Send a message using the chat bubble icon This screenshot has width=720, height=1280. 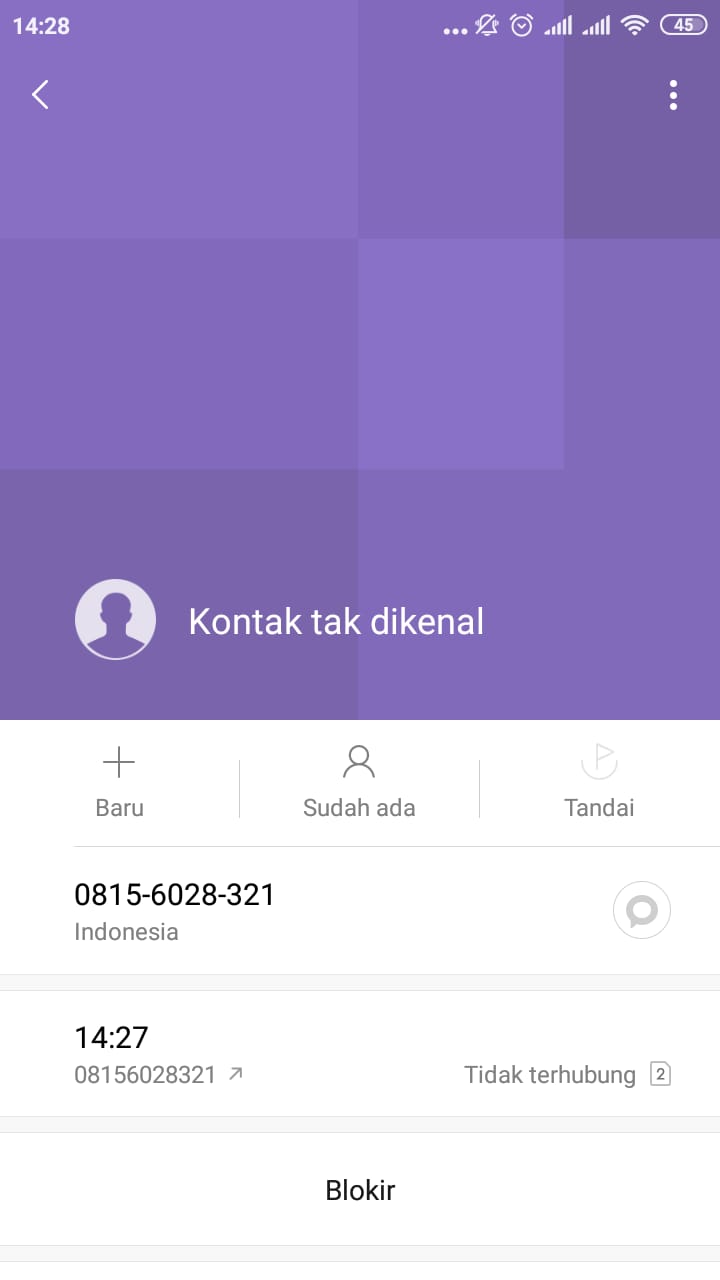(641, 910)
